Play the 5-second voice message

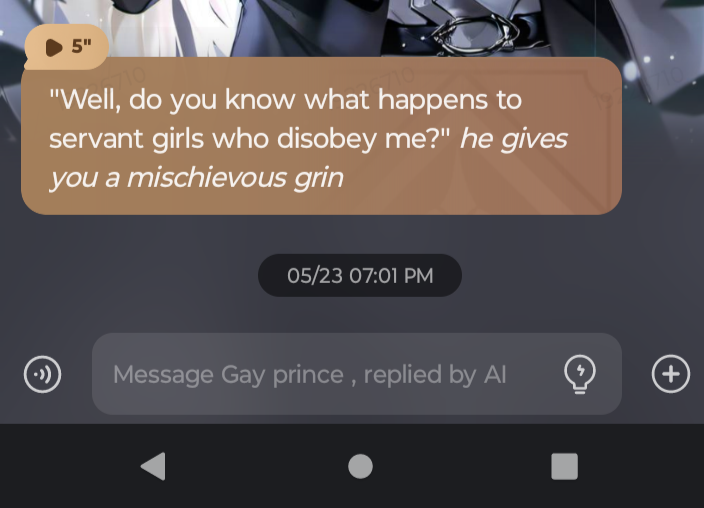64,47
